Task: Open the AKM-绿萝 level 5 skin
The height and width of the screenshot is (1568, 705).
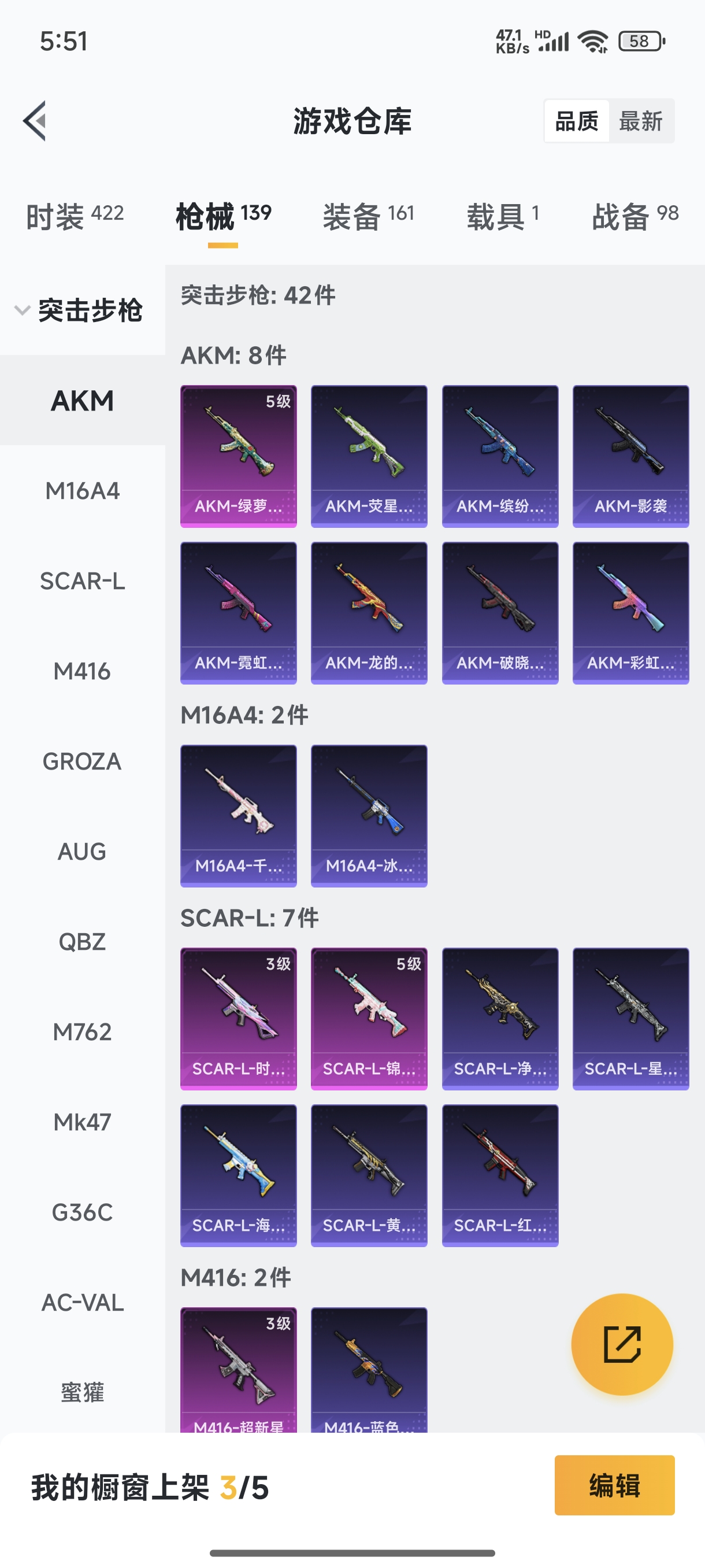Action: (239, 456)
